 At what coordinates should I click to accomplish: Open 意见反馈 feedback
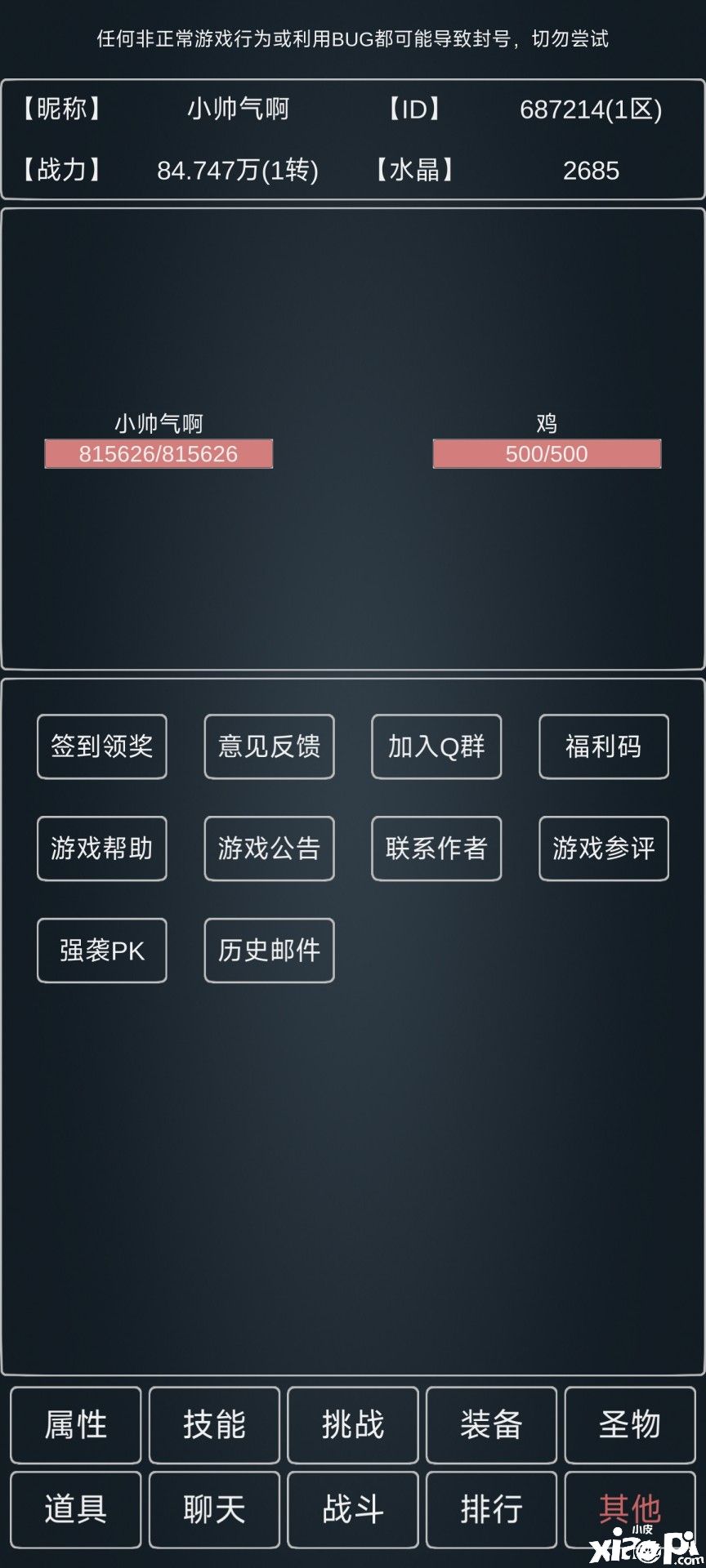[269, 746]
